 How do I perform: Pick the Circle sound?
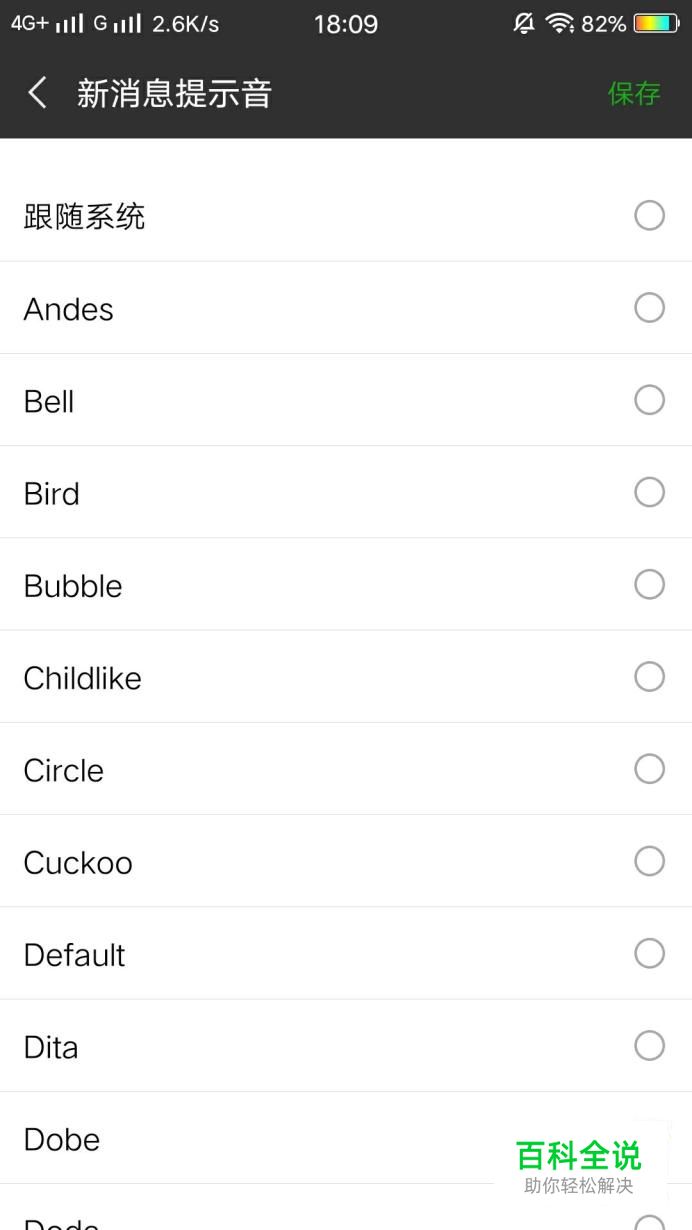point(346,769)
